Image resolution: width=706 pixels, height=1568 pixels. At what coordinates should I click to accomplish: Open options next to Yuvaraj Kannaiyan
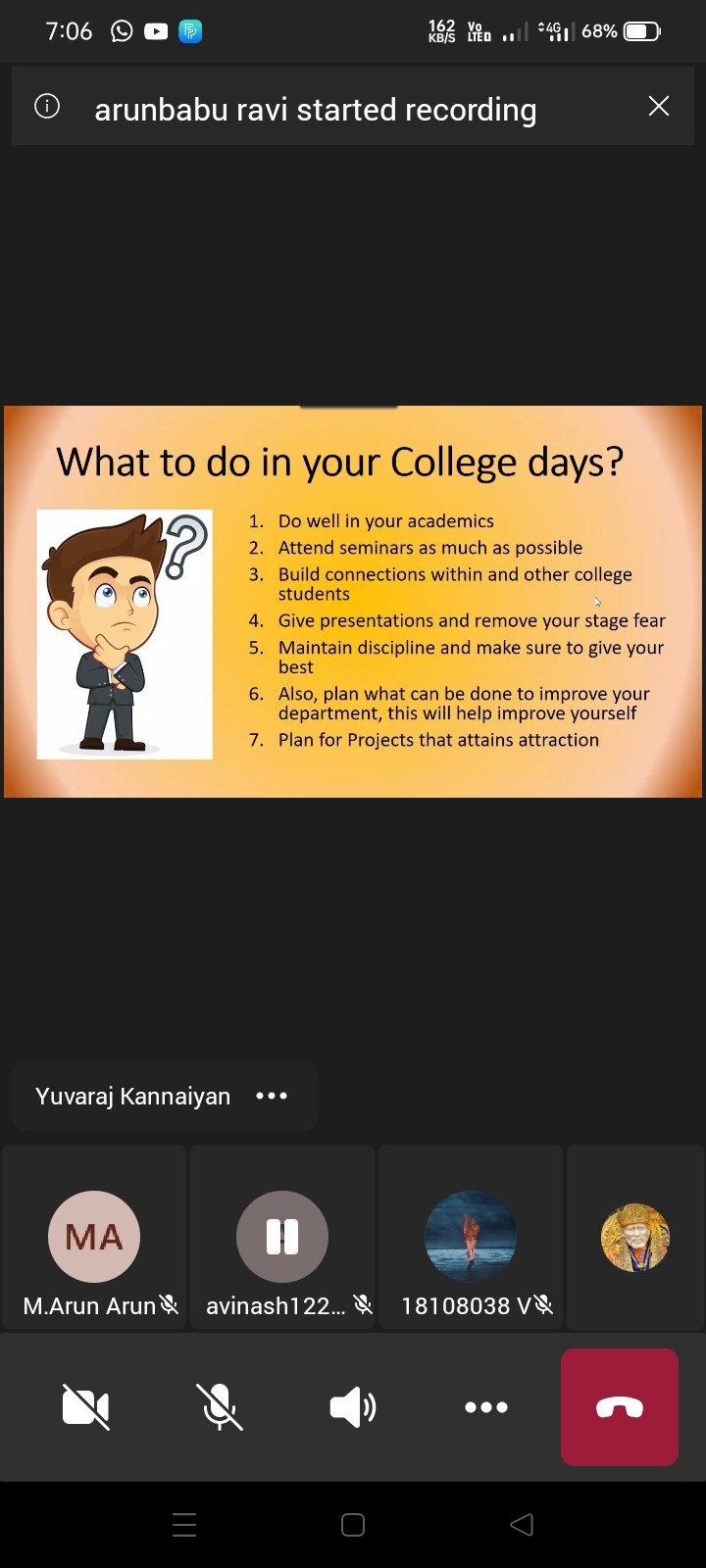[x=272, y=1096]
